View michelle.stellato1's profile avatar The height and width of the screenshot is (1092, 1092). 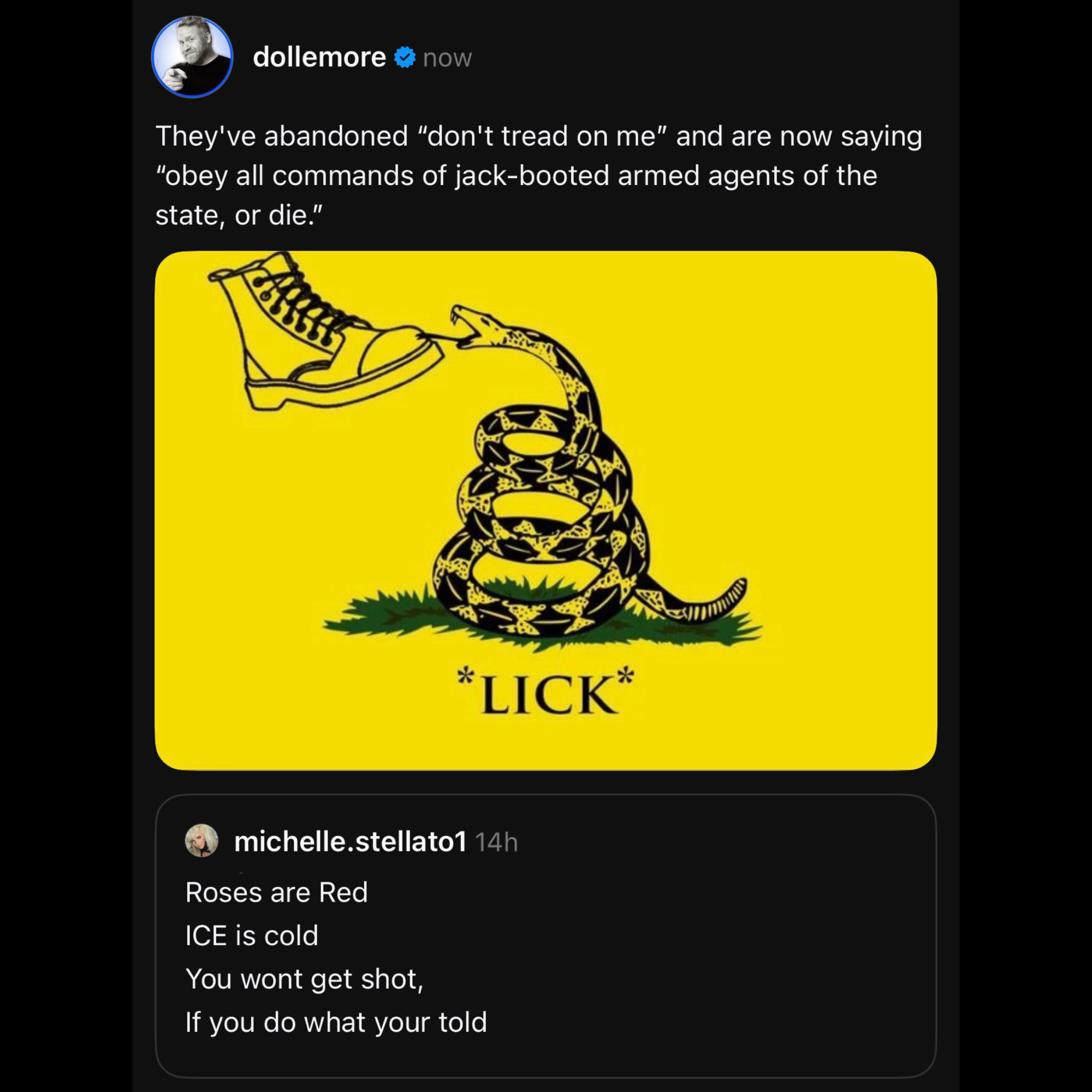(x=201, y=840)
